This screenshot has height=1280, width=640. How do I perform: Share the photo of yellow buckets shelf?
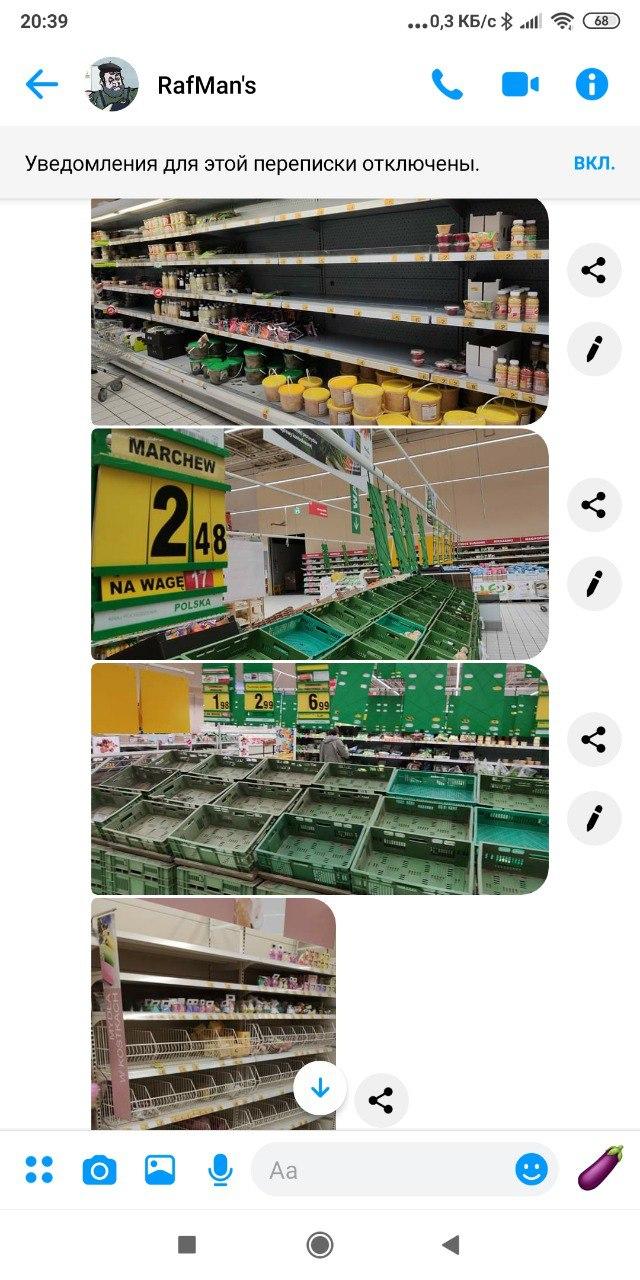(594, 270)
